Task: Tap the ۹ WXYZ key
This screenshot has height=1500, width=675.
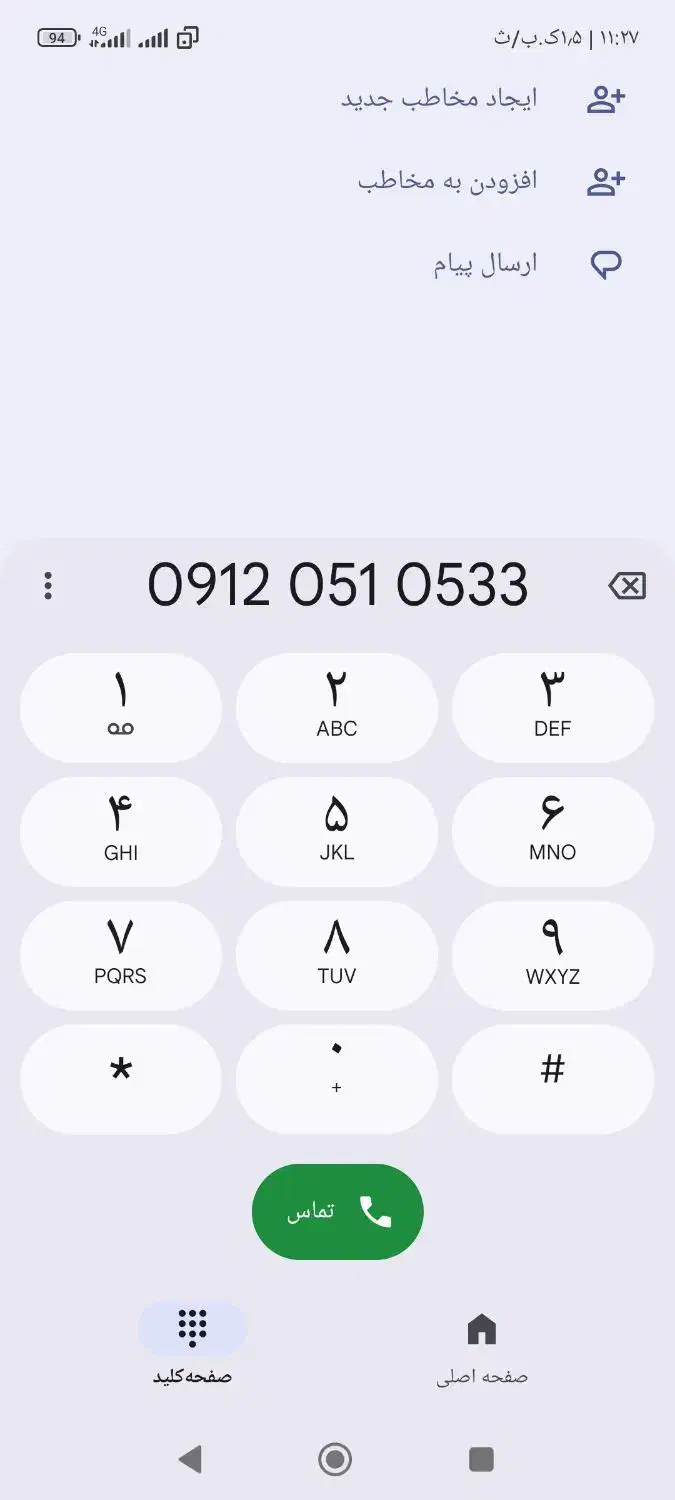Action: [x=553, y=956]
